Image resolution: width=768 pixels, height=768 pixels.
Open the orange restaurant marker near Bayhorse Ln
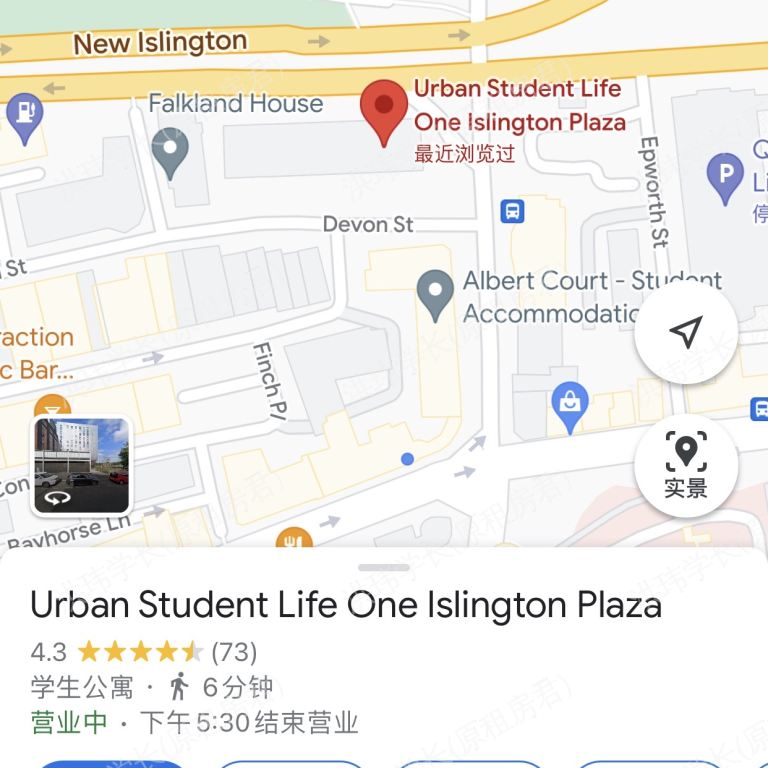click(x=294, y=541)
